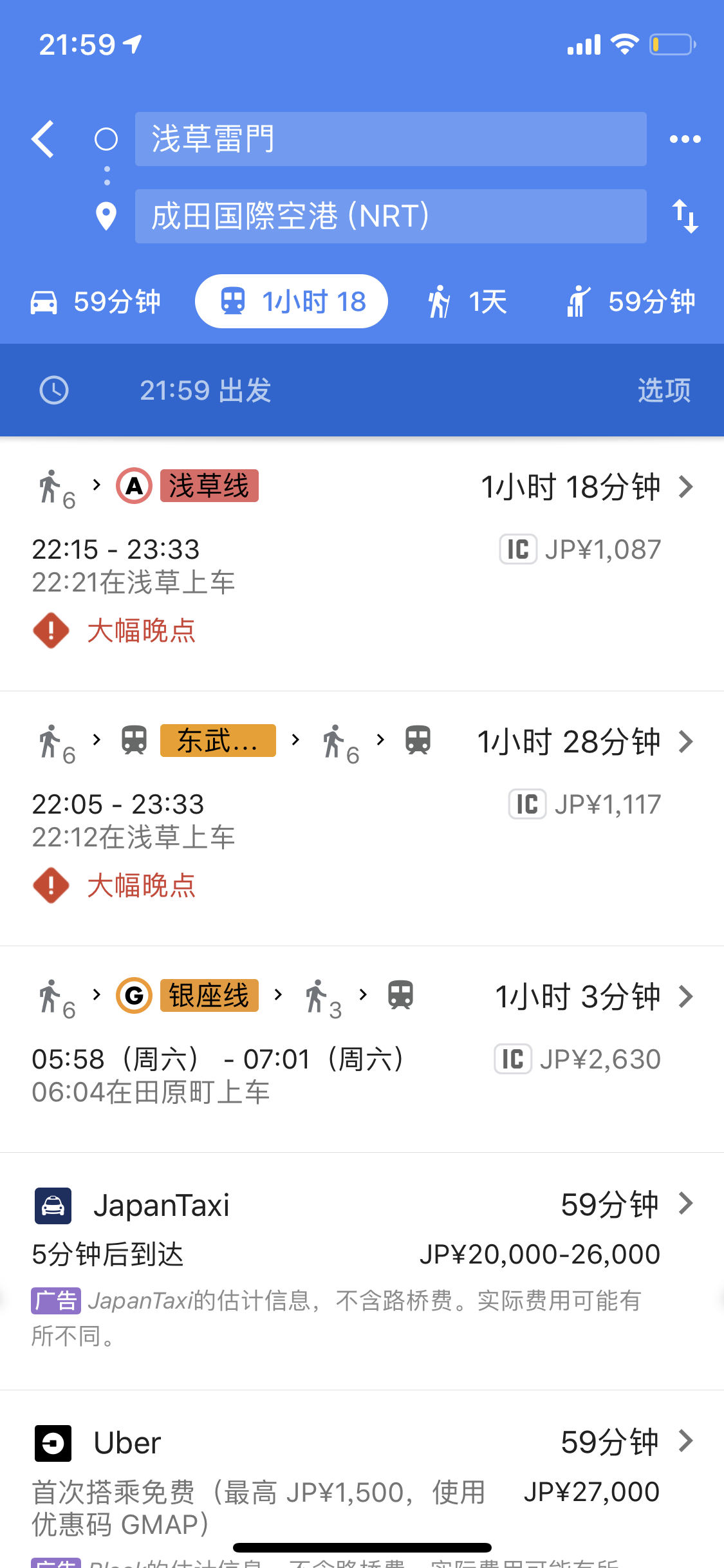The height and width of the screenshot is (1568, 724).
Task: Open the three-dot overflow menu
Action: pyautogui.click(x=685, y=139)
